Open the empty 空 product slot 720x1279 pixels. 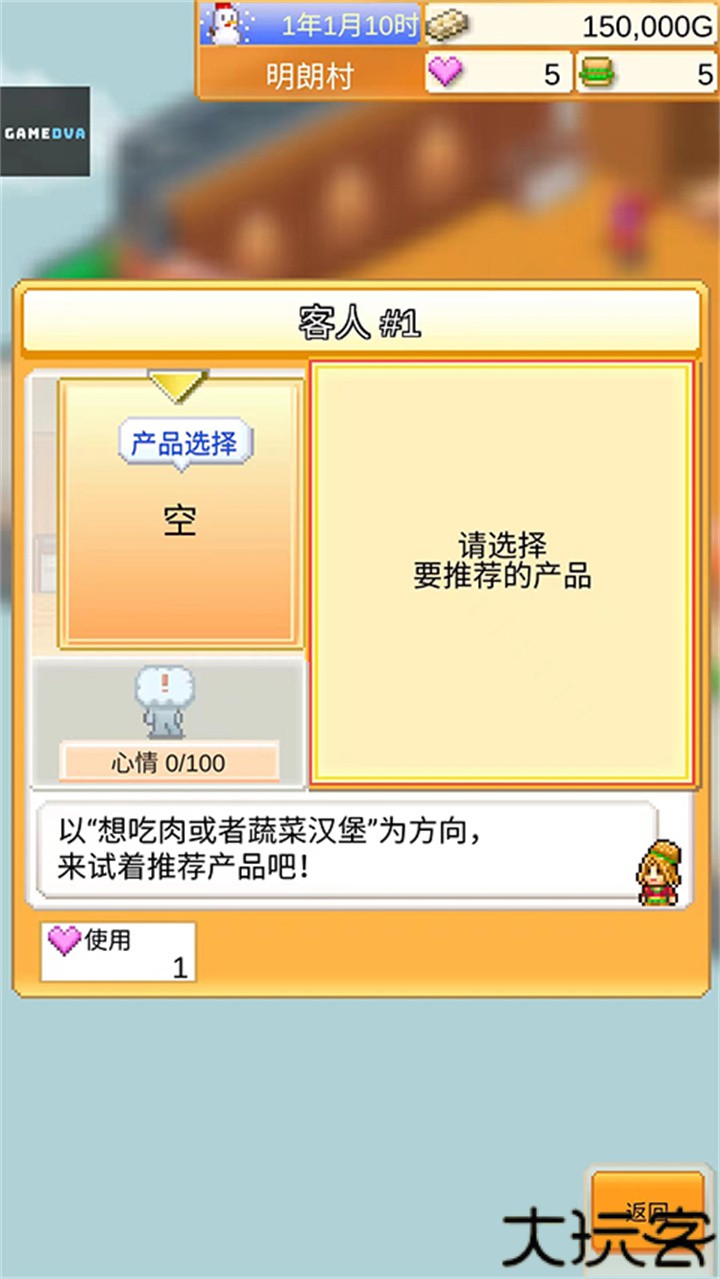(x=178, y=519)
